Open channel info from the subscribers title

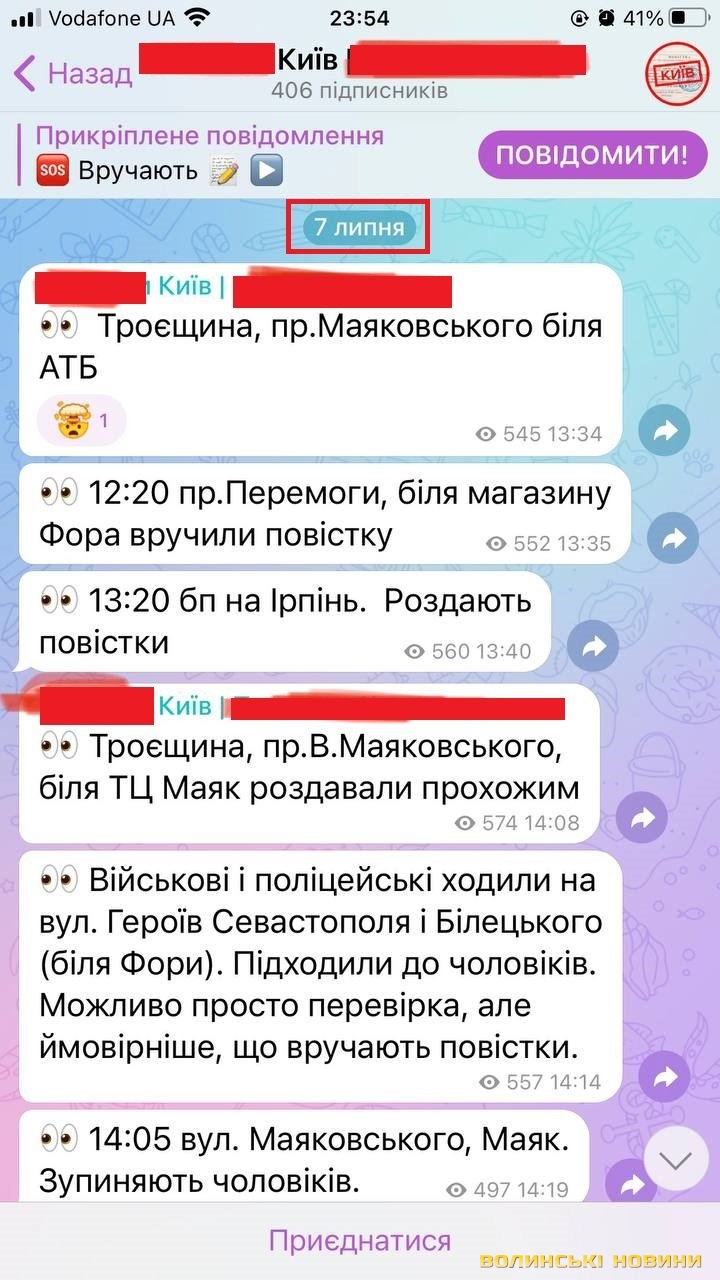[359, 74]
